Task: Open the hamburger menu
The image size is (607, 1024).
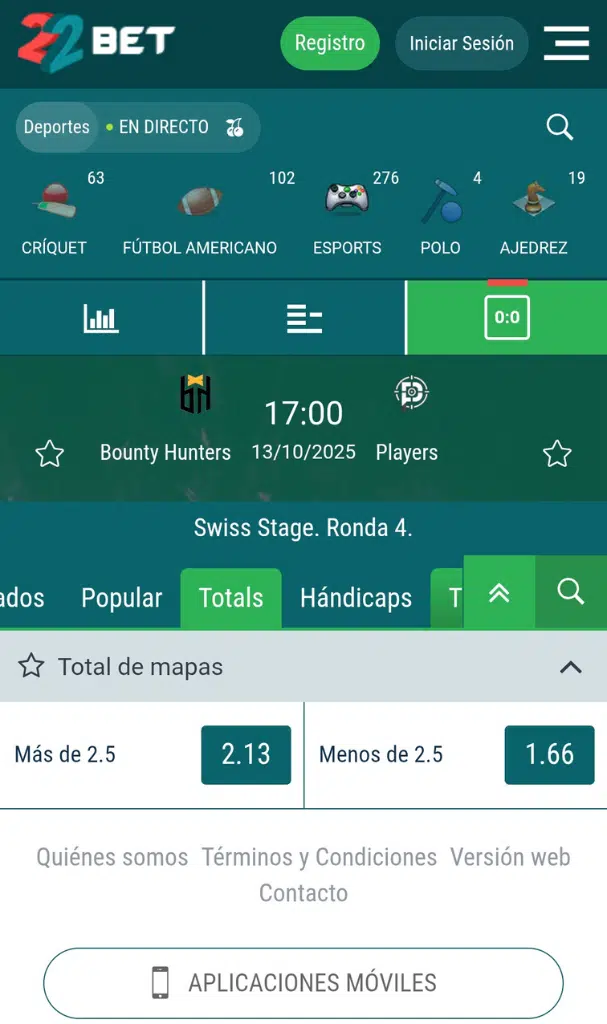Action: click(566, 43)
